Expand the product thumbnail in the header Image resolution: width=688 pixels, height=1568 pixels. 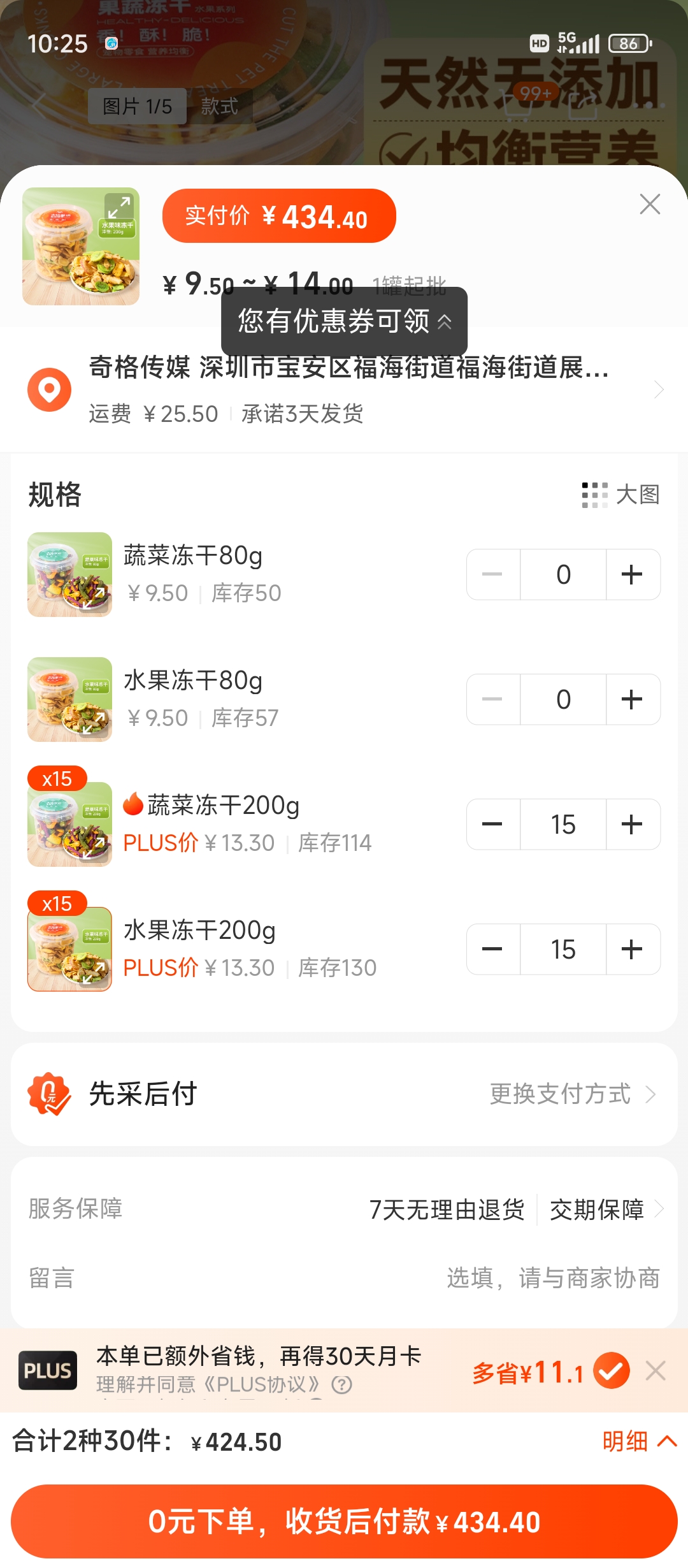point(118,207)
